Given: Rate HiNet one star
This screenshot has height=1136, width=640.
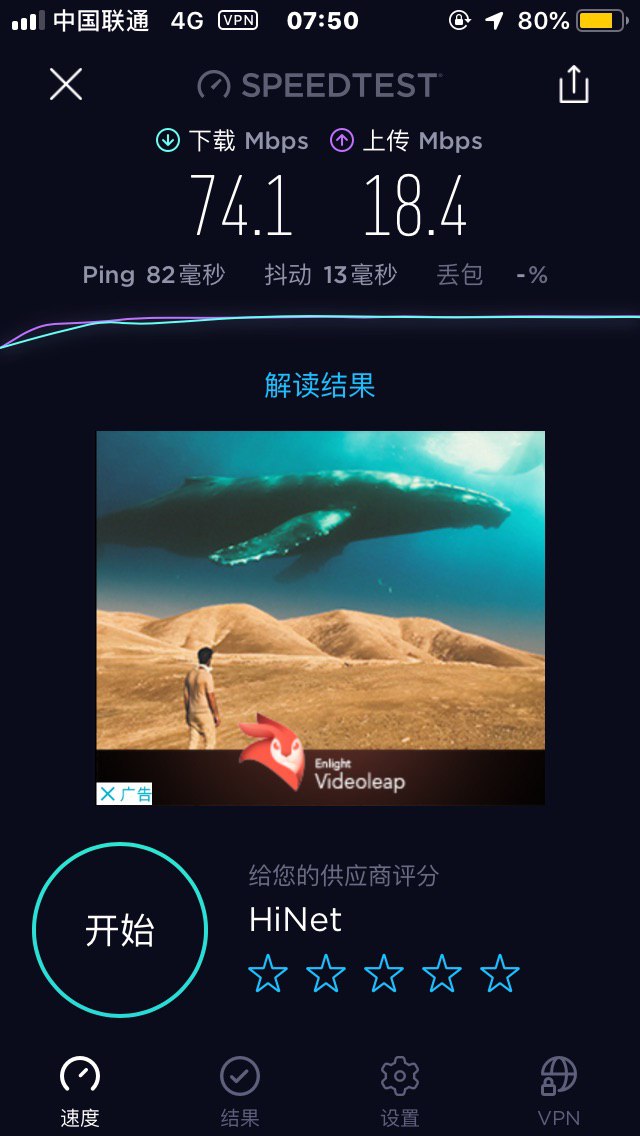Looking at the screenshot, I should click(267, 973).
